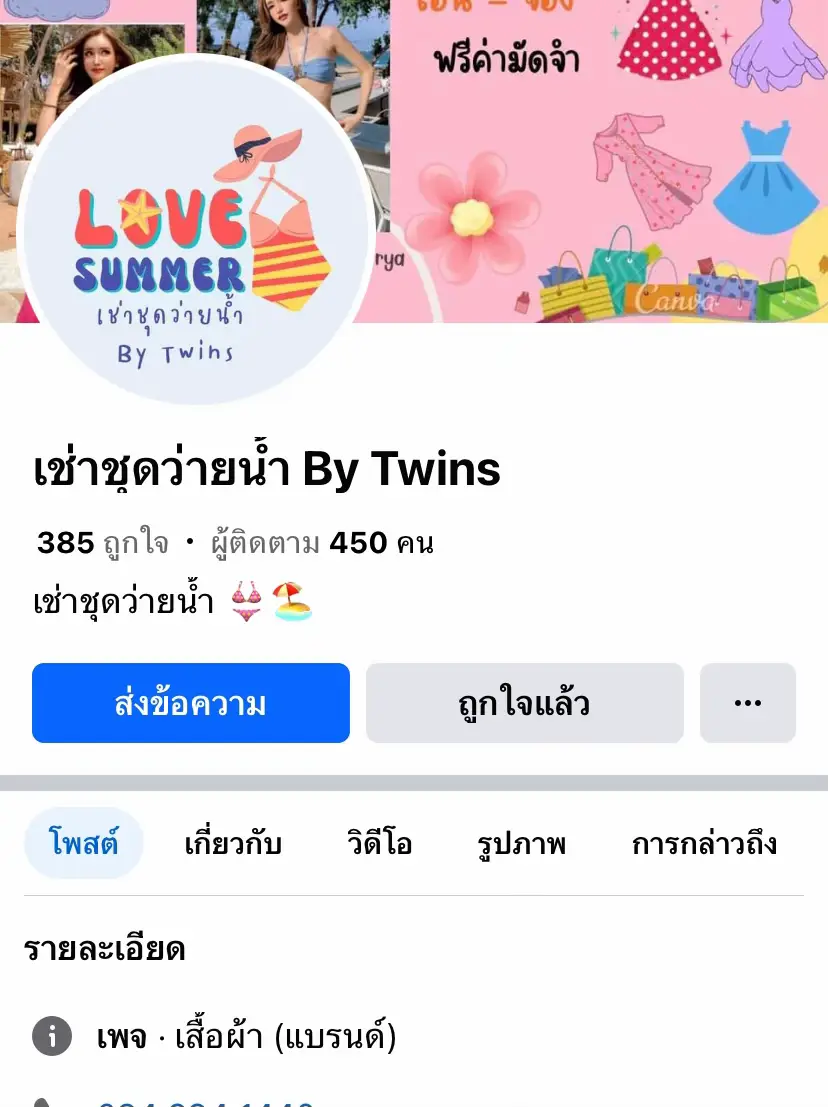Tap the Love Summer profile picture
828x1107 pixels.
click(205, 225)
